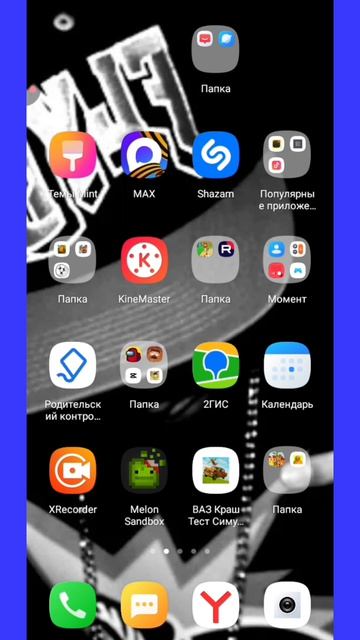Open the phone dialer in the dock

(x=73, y=605)
